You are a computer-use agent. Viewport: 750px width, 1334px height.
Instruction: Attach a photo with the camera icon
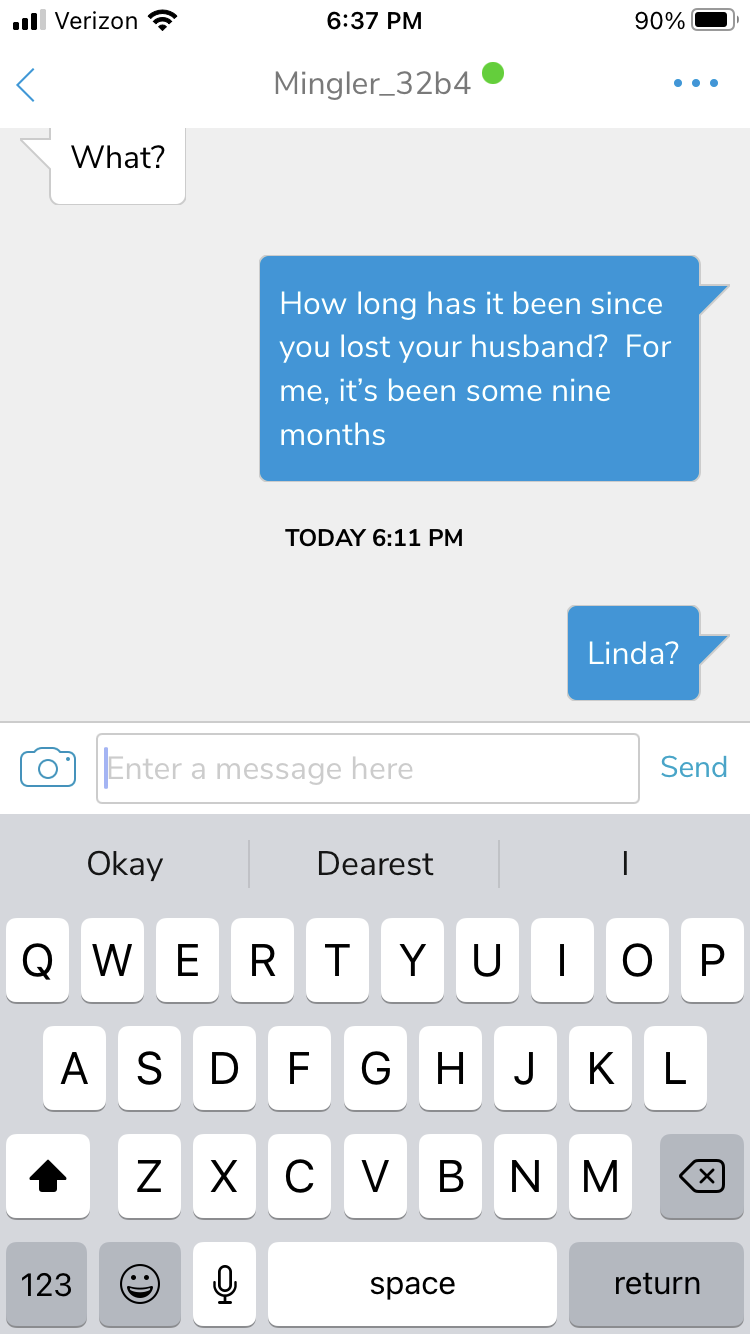[48, 767]
